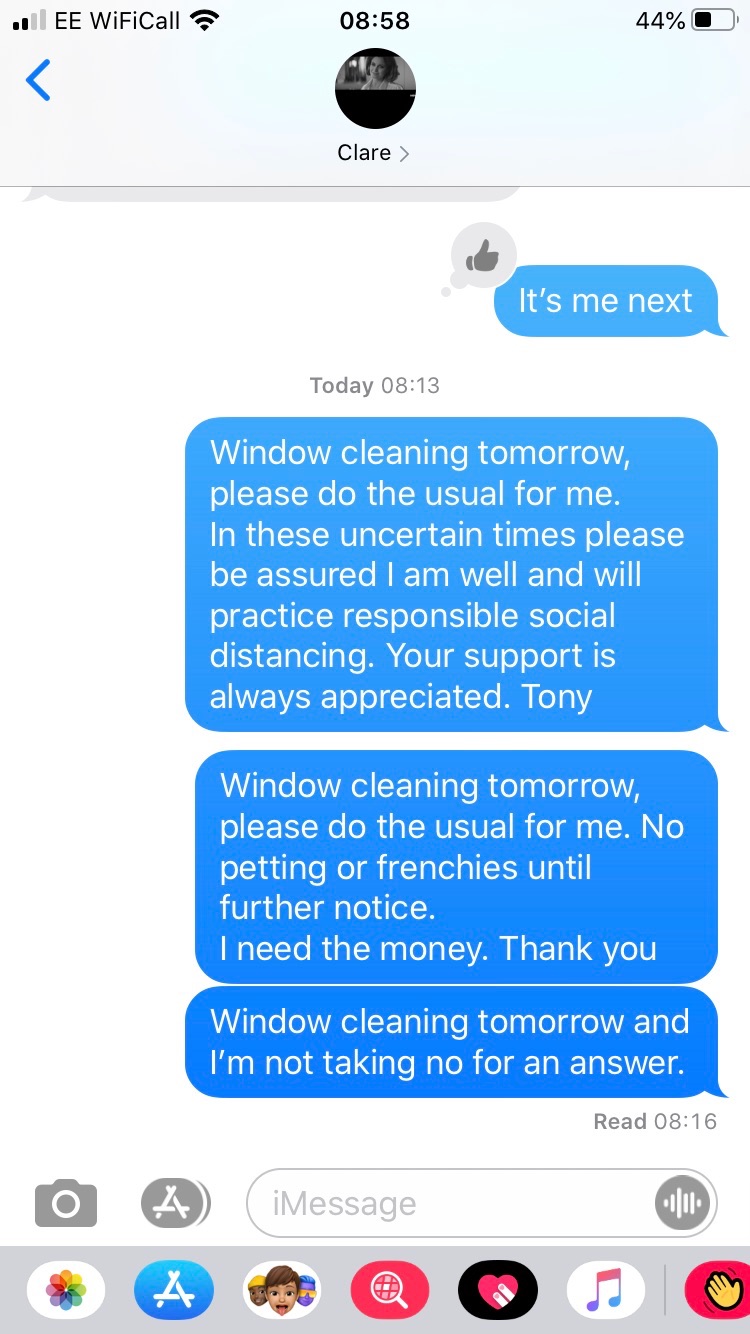Viewport: 750px width, 1334px height.
Task: Open the Music iMessage app
Action: [x=607, y=1290]
